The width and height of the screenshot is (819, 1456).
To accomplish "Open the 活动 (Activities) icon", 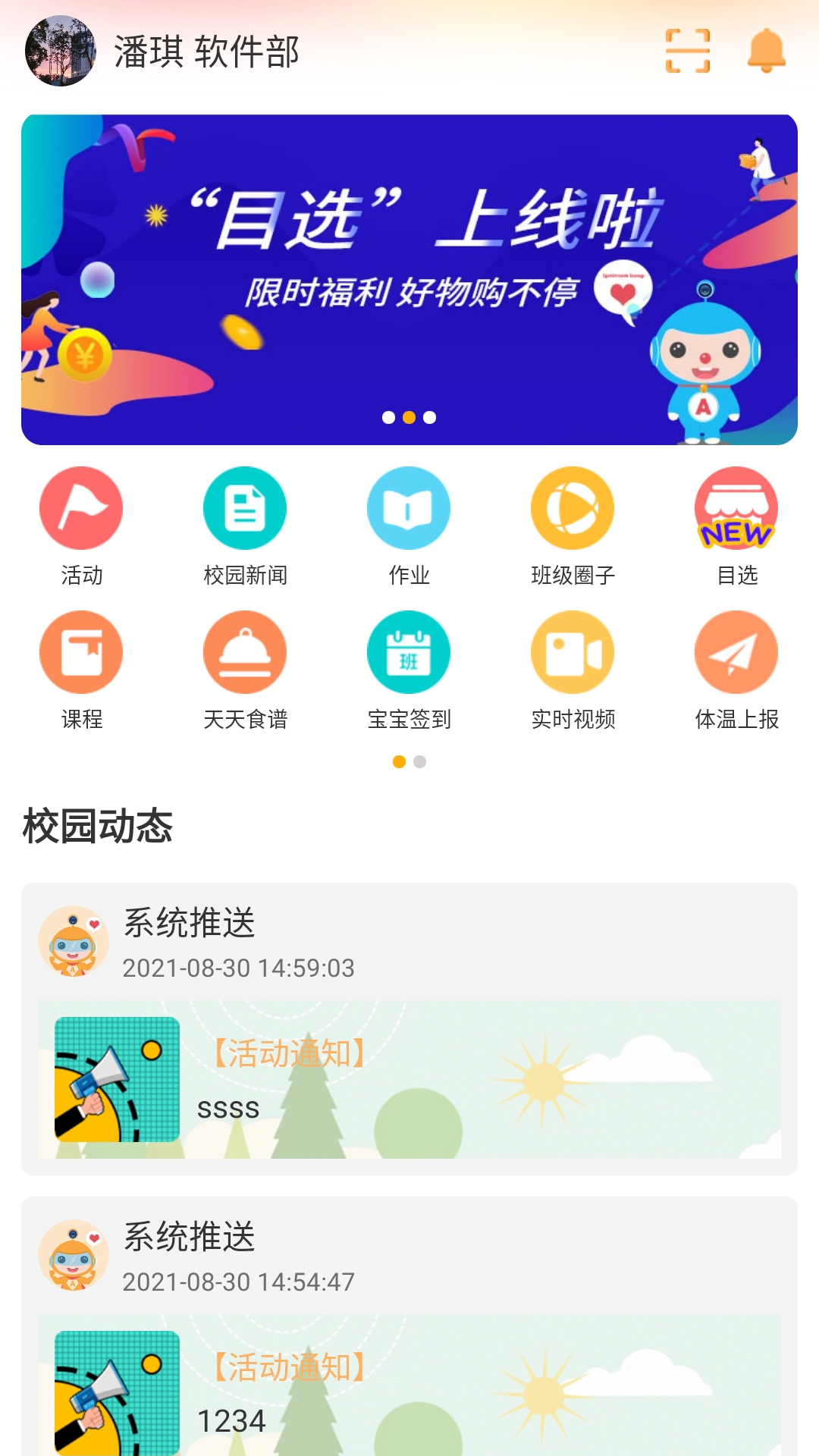I will 82,510.
